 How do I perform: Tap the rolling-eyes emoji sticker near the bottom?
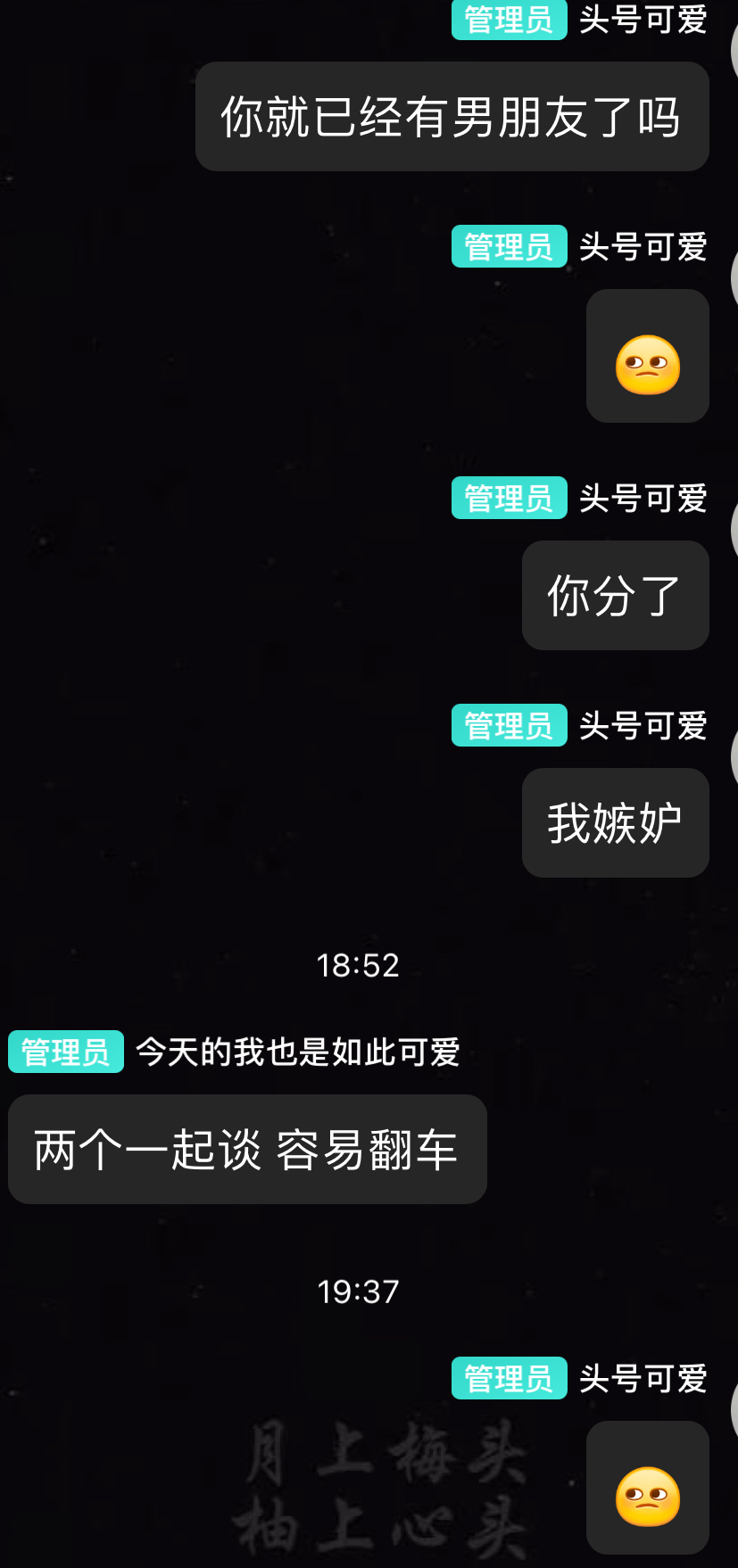pyautogui.click(x=648, y=1488)
